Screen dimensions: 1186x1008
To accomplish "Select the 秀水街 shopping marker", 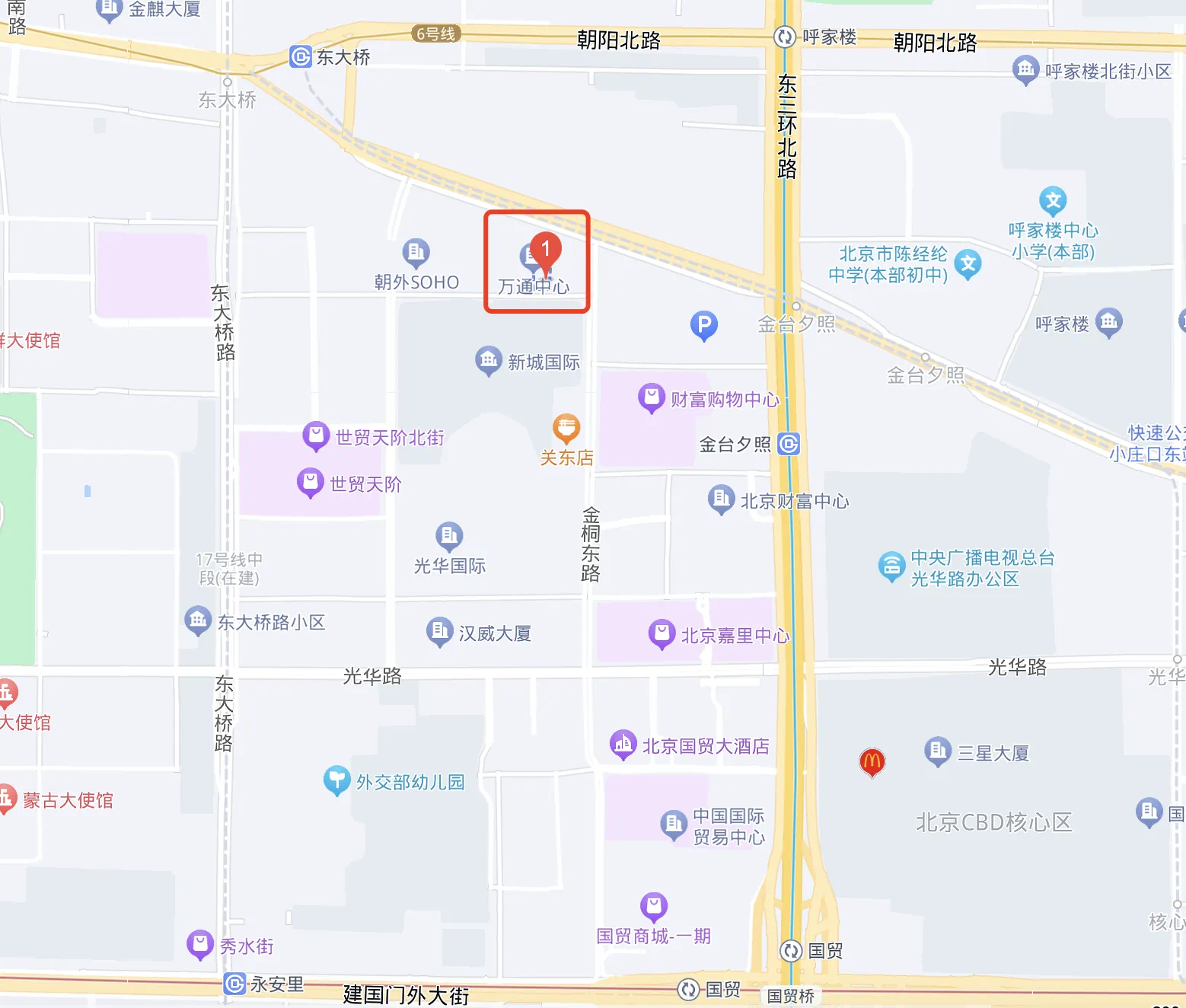I will [199, 944].
